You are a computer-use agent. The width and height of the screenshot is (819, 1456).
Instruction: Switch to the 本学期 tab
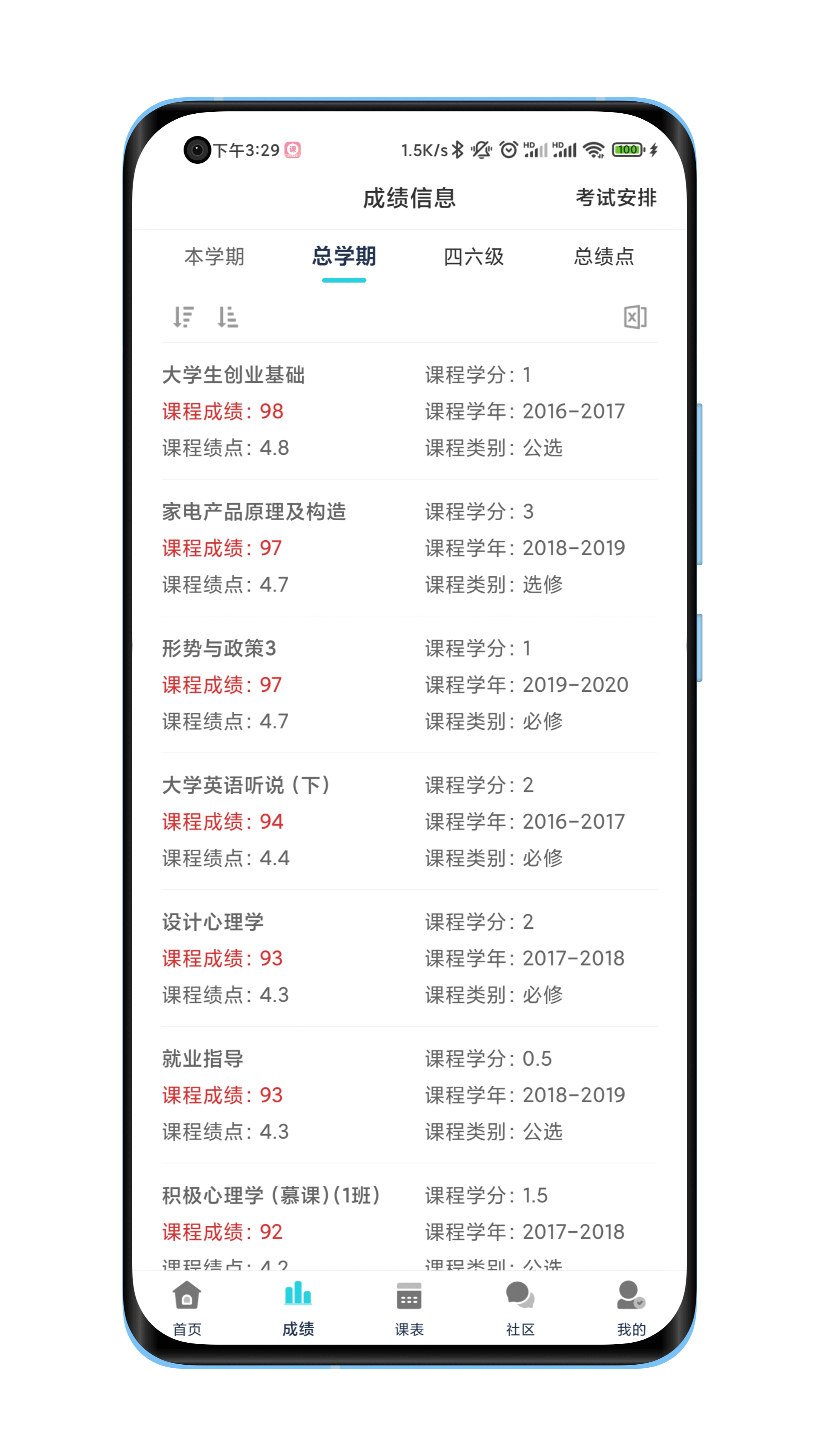(x=214, y=257)
